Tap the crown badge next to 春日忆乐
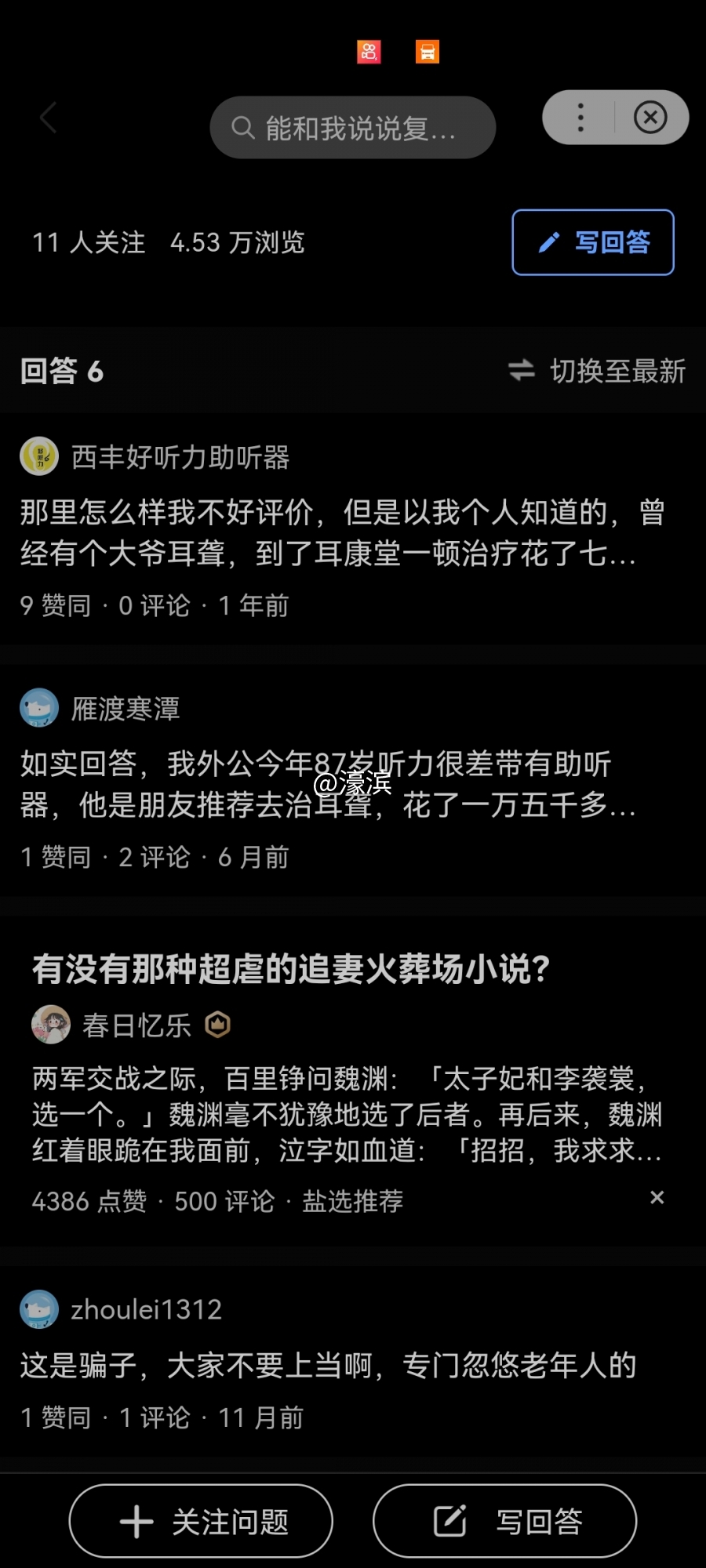 point(217,1025)
